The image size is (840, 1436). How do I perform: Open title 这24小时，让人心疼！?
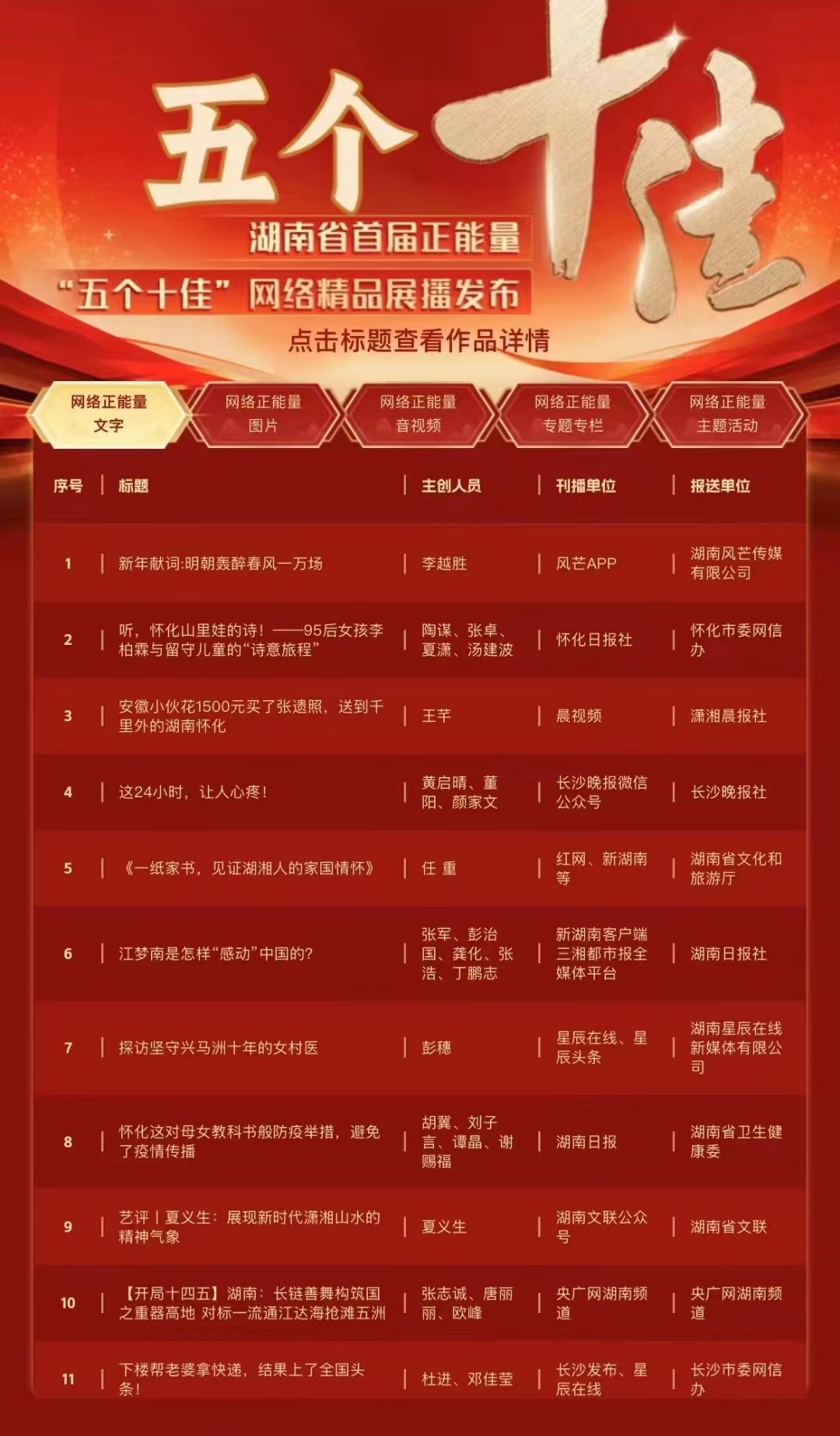click(193, 792)
